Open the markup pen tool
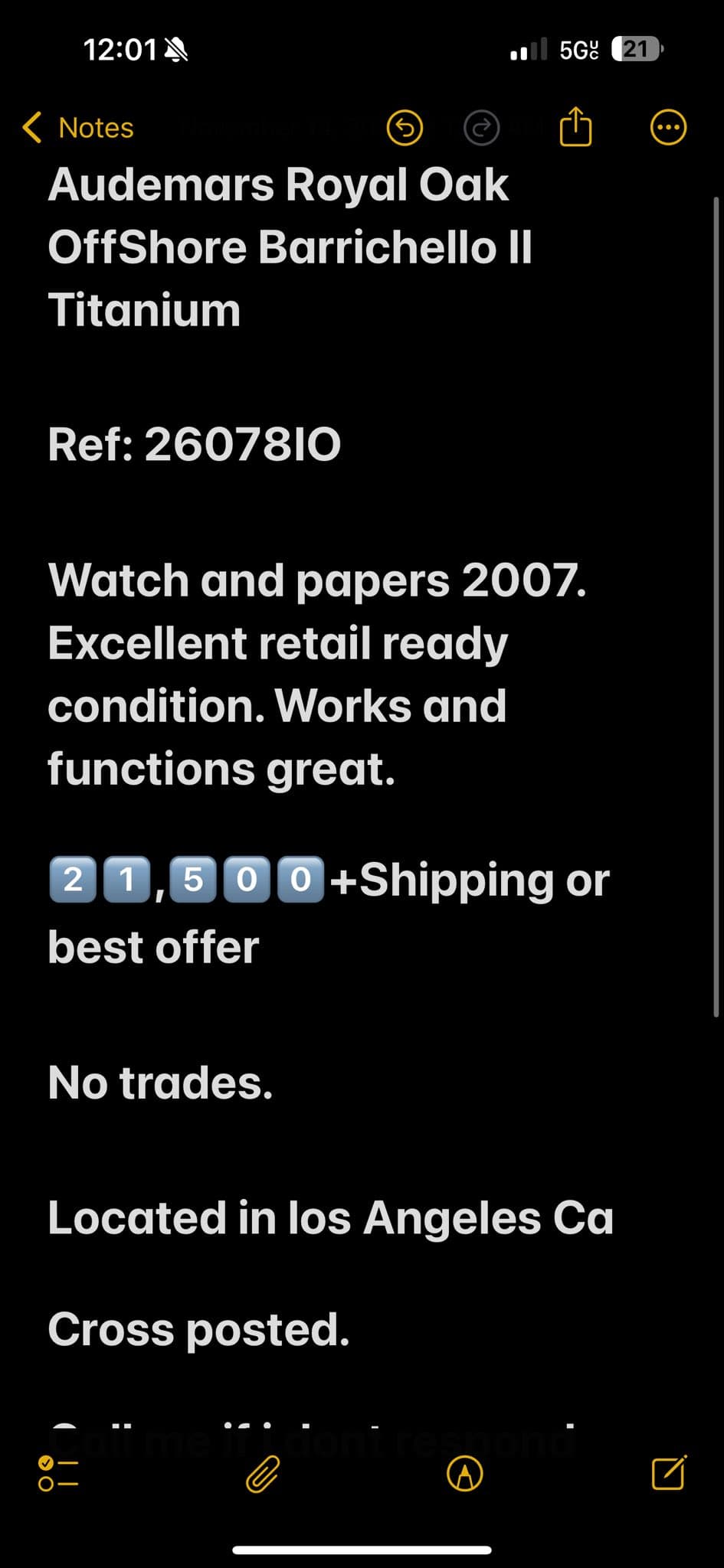724x1568 pixels. point(464,1473)
